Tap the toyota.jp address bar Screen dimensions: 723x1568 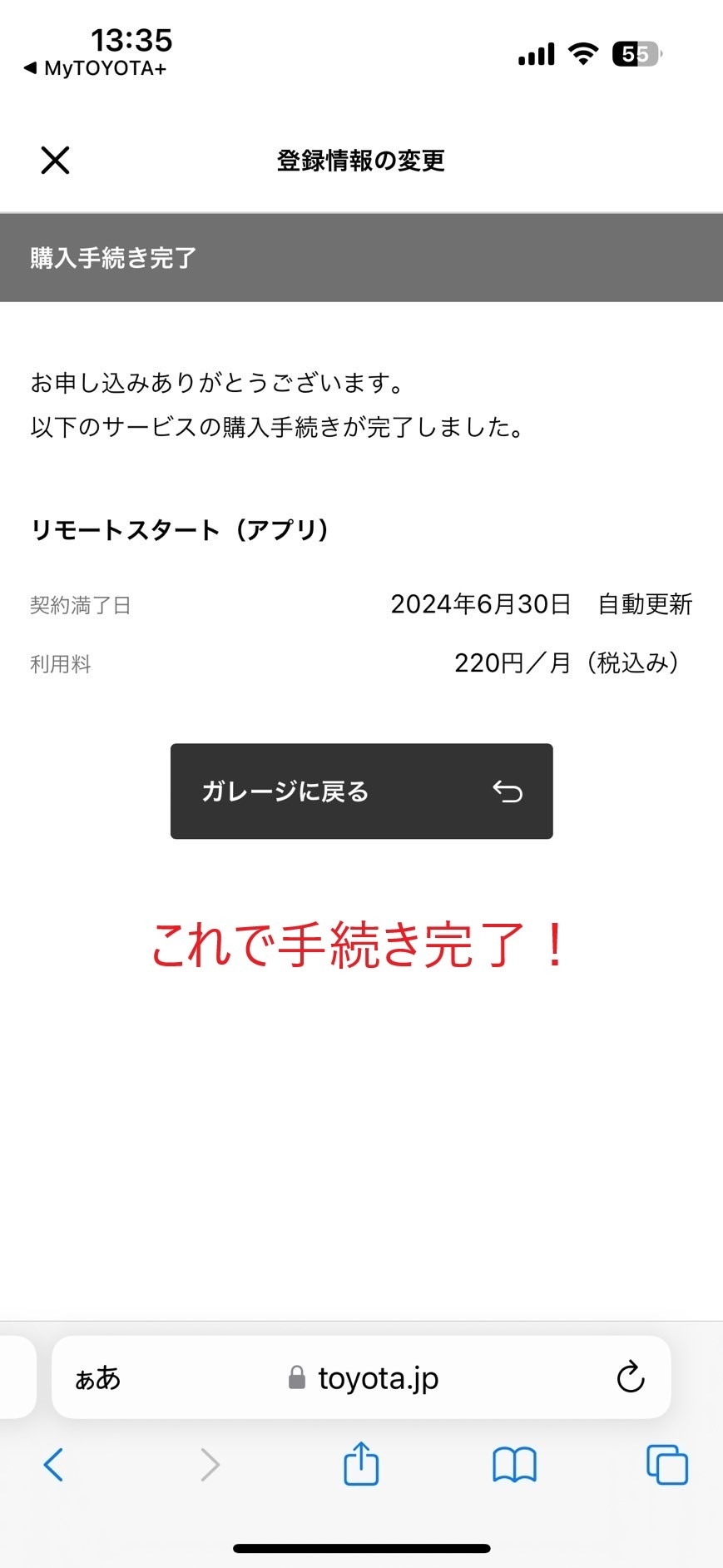coord(361,1377)
